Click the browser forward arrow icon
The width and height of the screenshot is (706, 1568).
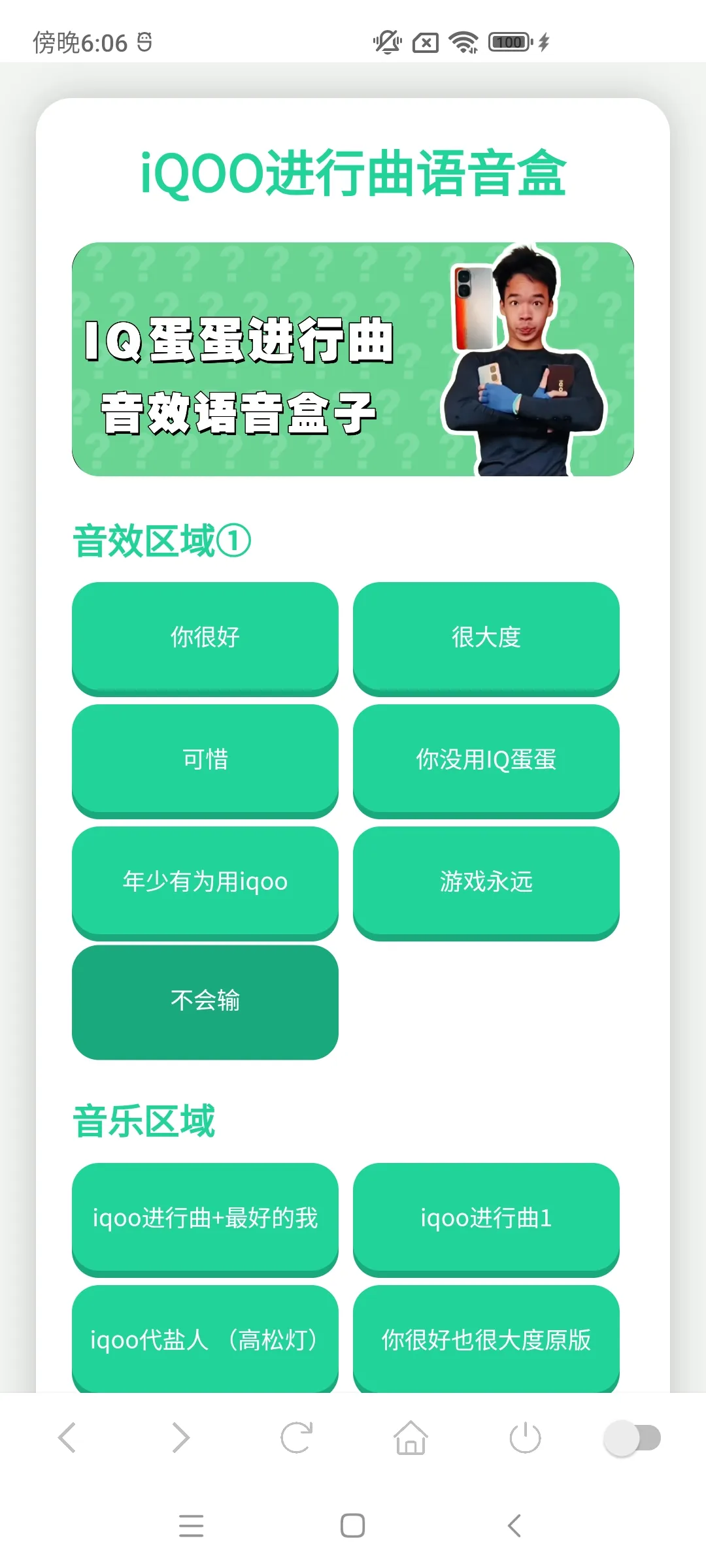(x=181, y=1438)
